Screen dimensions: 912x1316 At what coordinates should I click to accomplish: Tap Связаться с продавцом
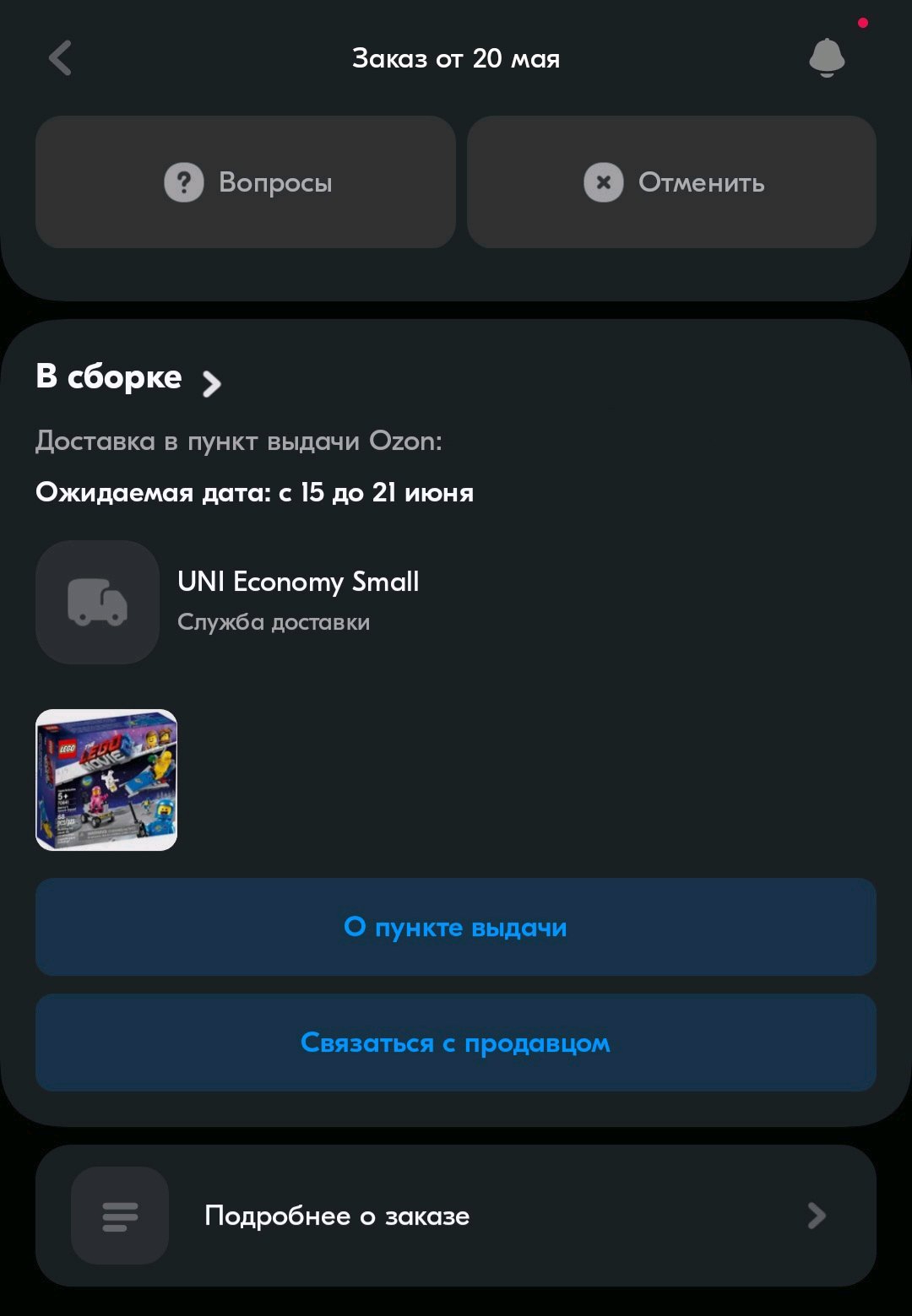pyautogui.click(x=456, y=1043)
